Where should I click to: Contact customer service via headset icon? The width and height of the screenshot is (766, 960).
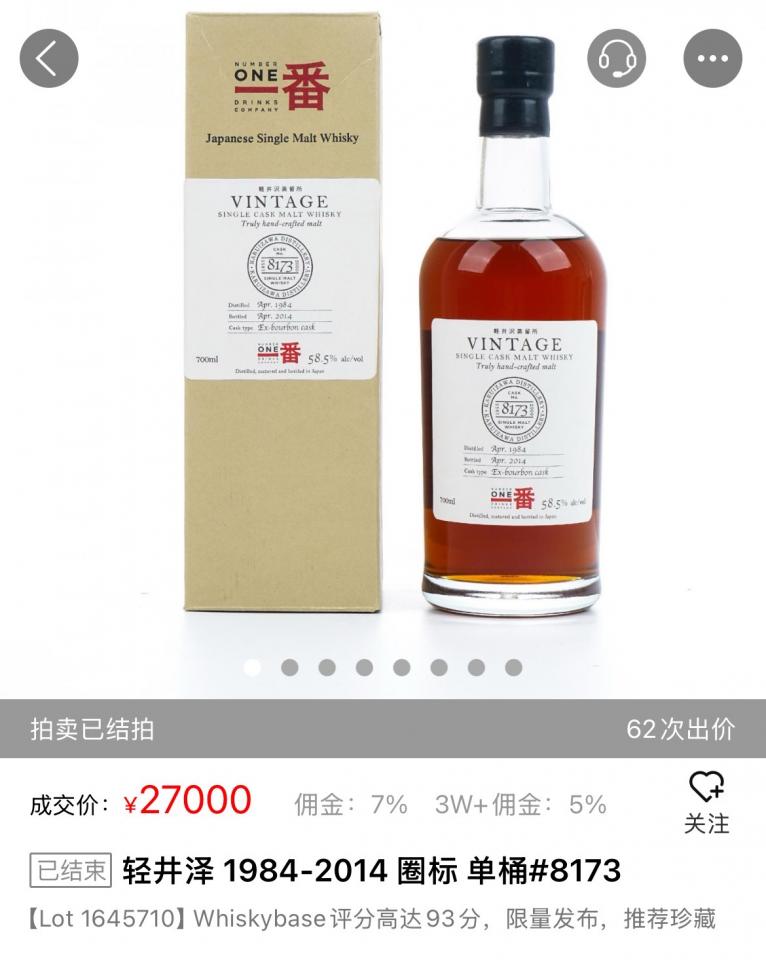(616, 59)
